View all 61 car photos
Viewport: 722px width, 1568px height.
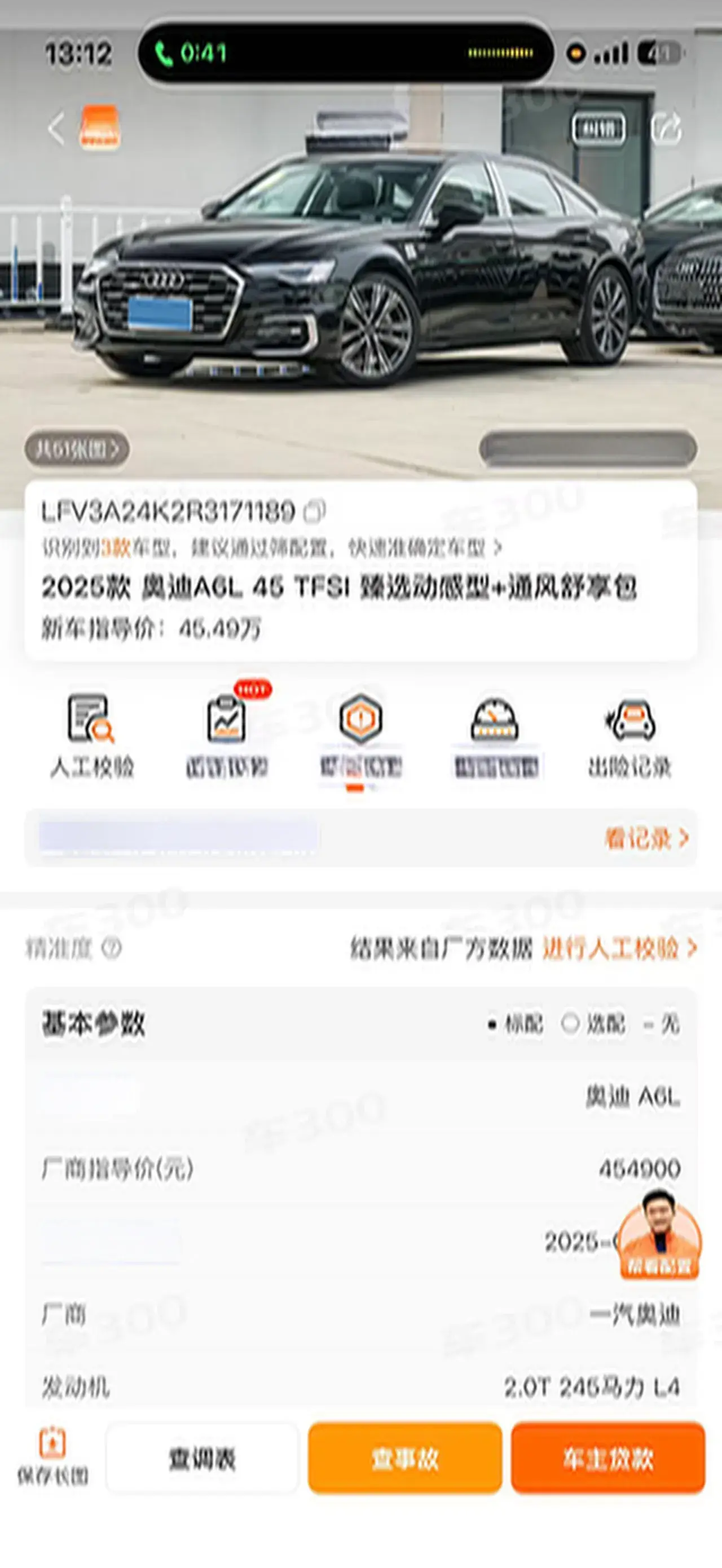pyautogui.click(x=77, y=449)
